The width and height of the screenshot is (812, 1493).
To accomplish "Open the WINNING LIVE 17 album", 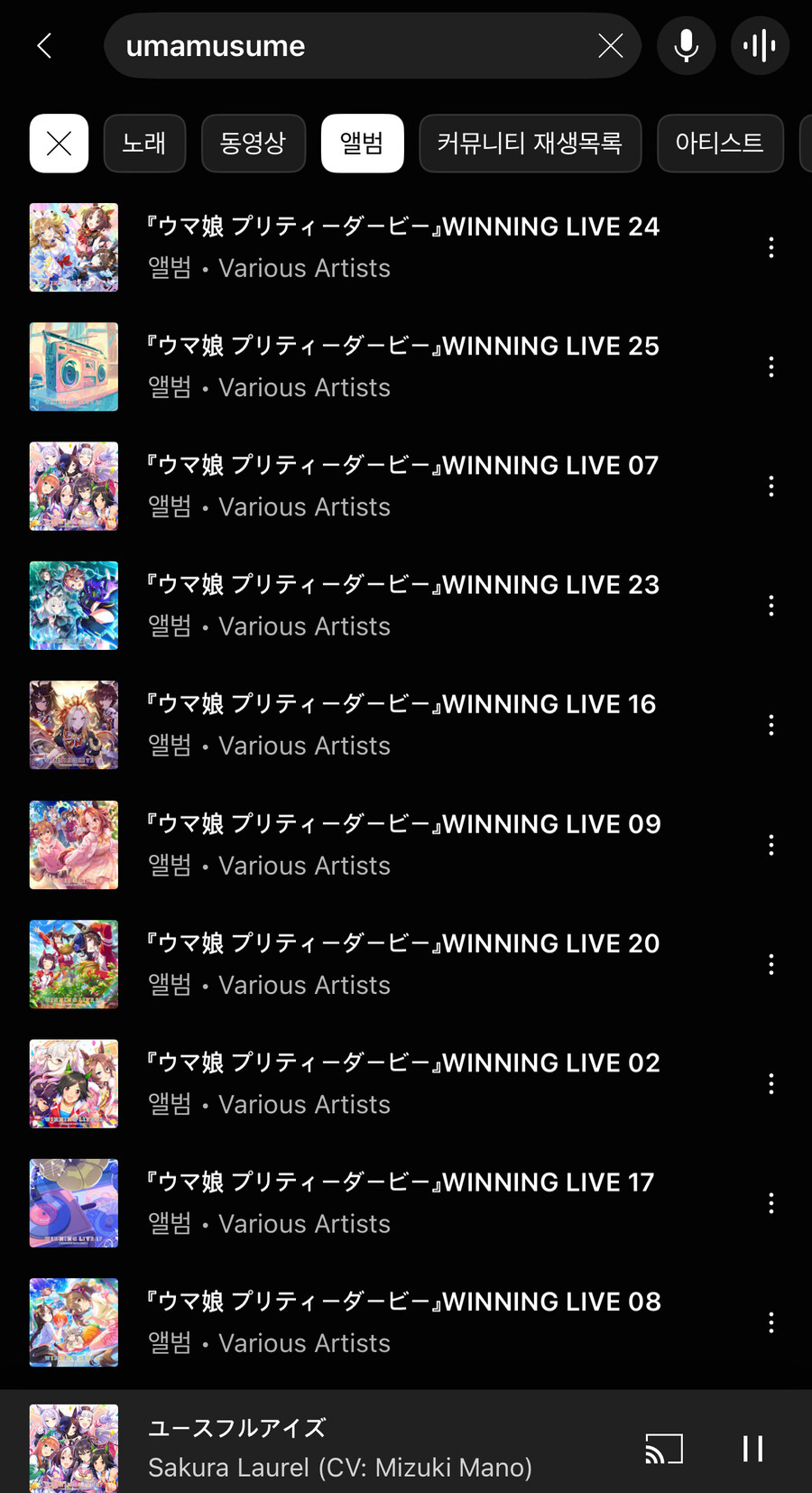I will coord(402,1202).
